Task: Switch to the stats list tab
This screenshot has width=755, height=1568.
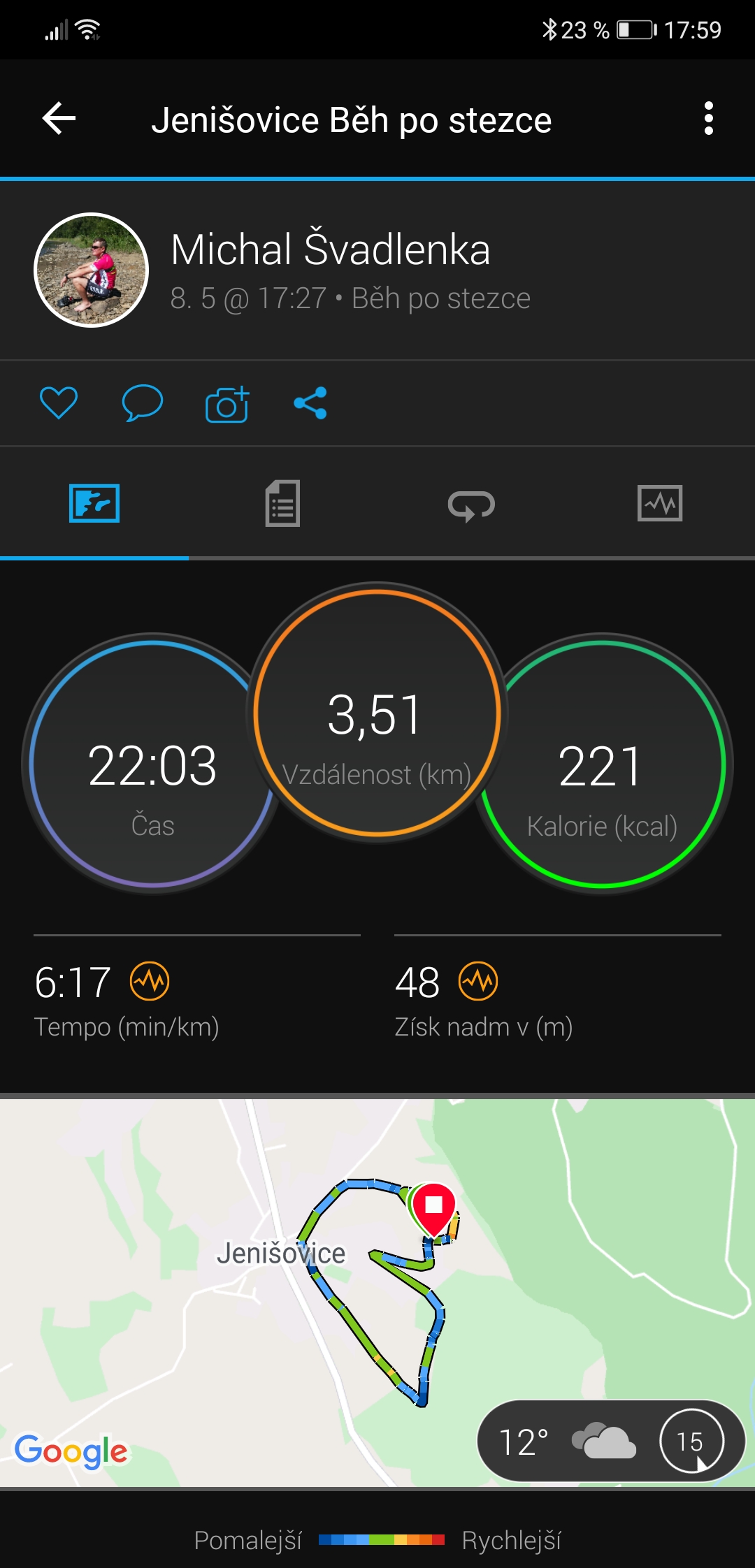Action: coord(283,503)
